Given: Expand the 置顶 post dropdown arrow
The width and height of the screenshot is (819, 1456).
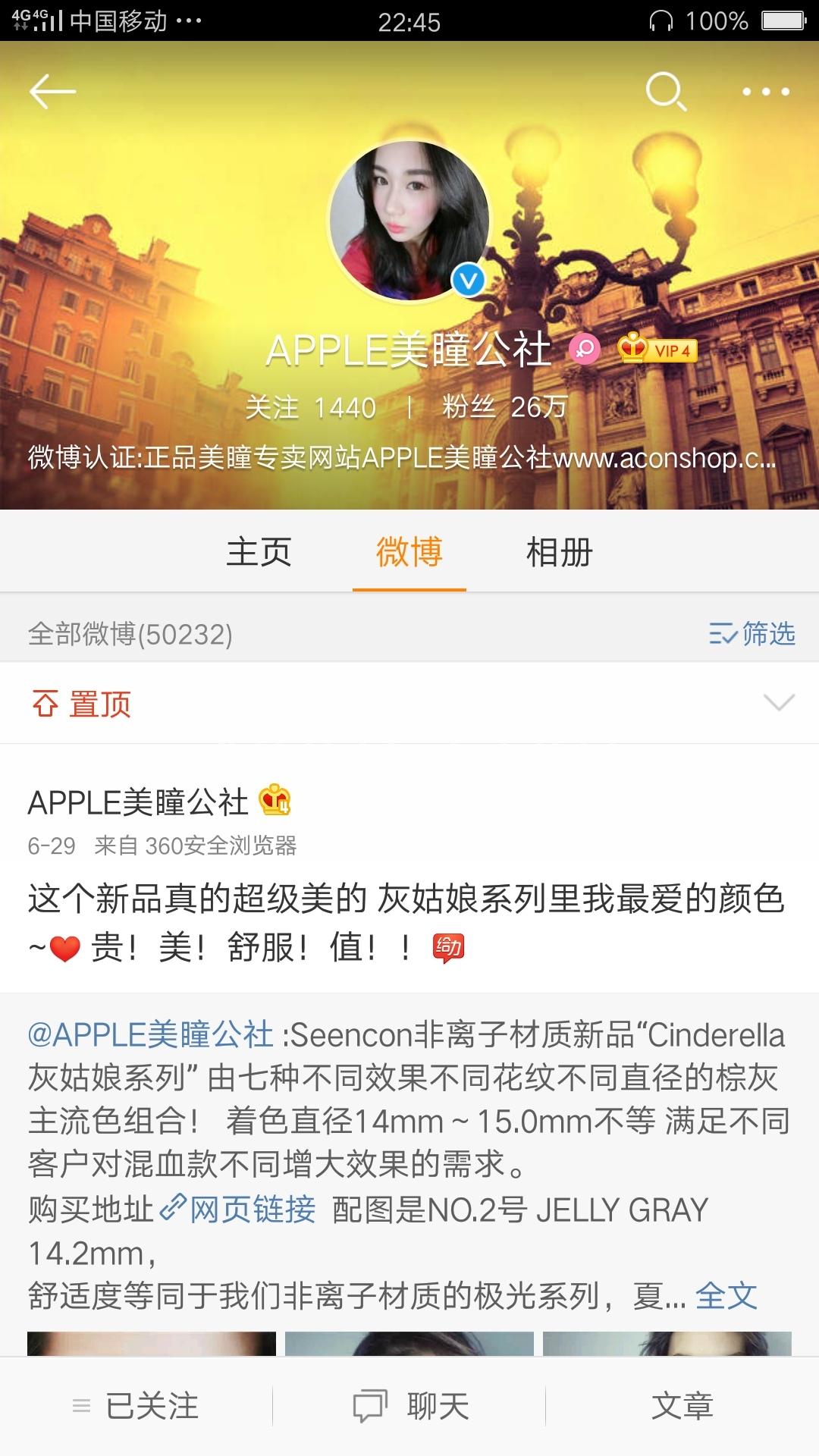Looking at the screenshot, I should (x=779, y=703).
